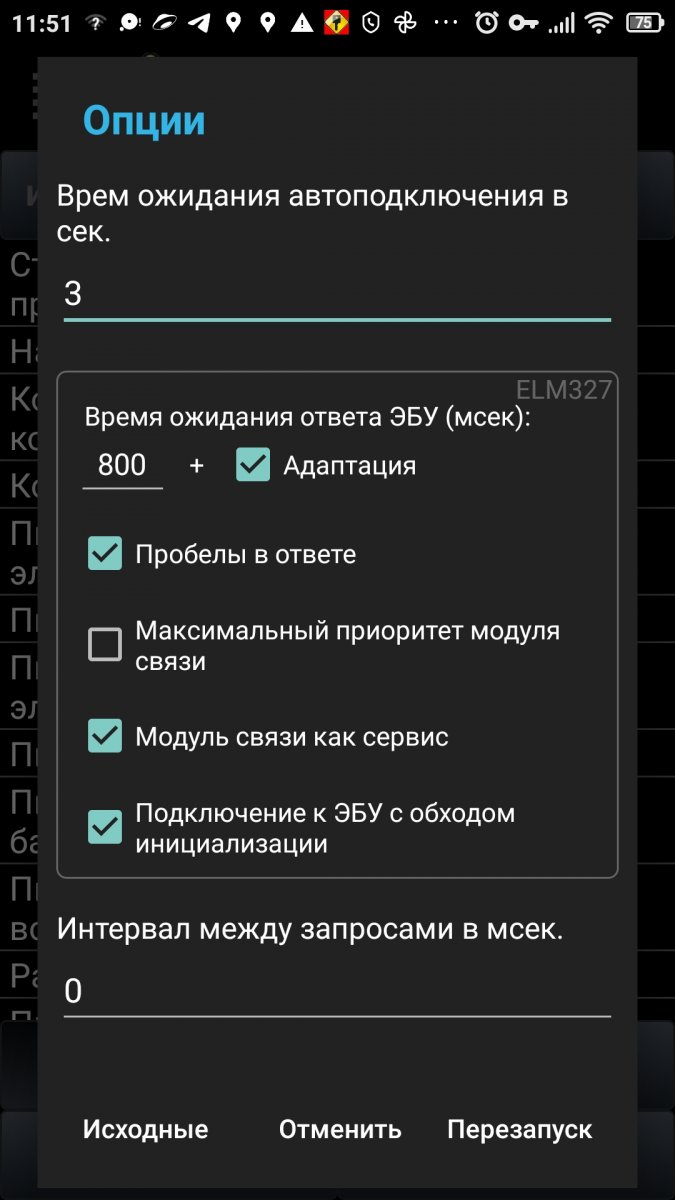Tap the Исходные defaults button
This screenshot has height=1200, width=675.
tap(146, 1129)
